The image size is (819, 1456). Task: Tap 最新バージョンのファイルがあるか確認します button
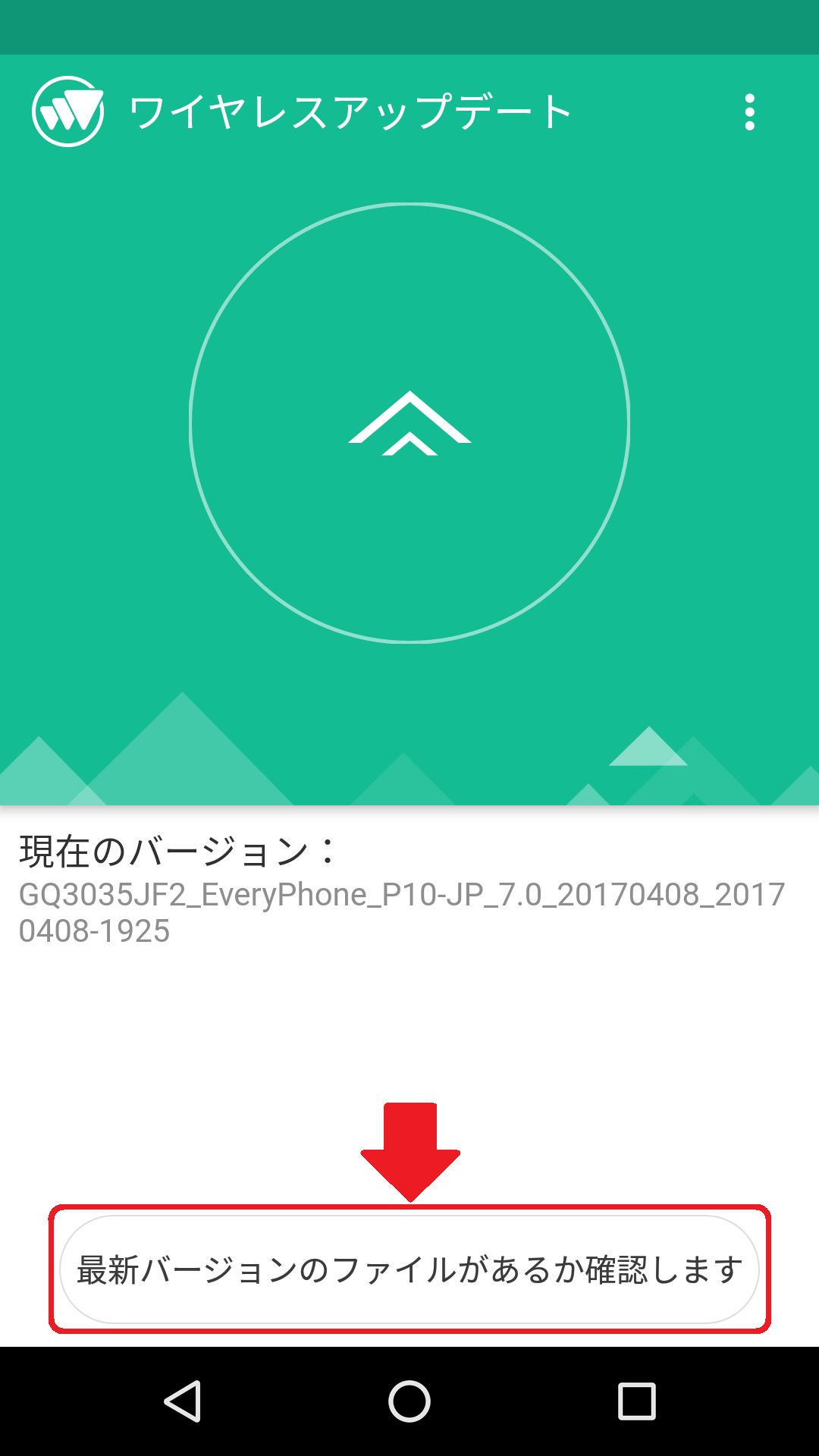pos(409,1269)
